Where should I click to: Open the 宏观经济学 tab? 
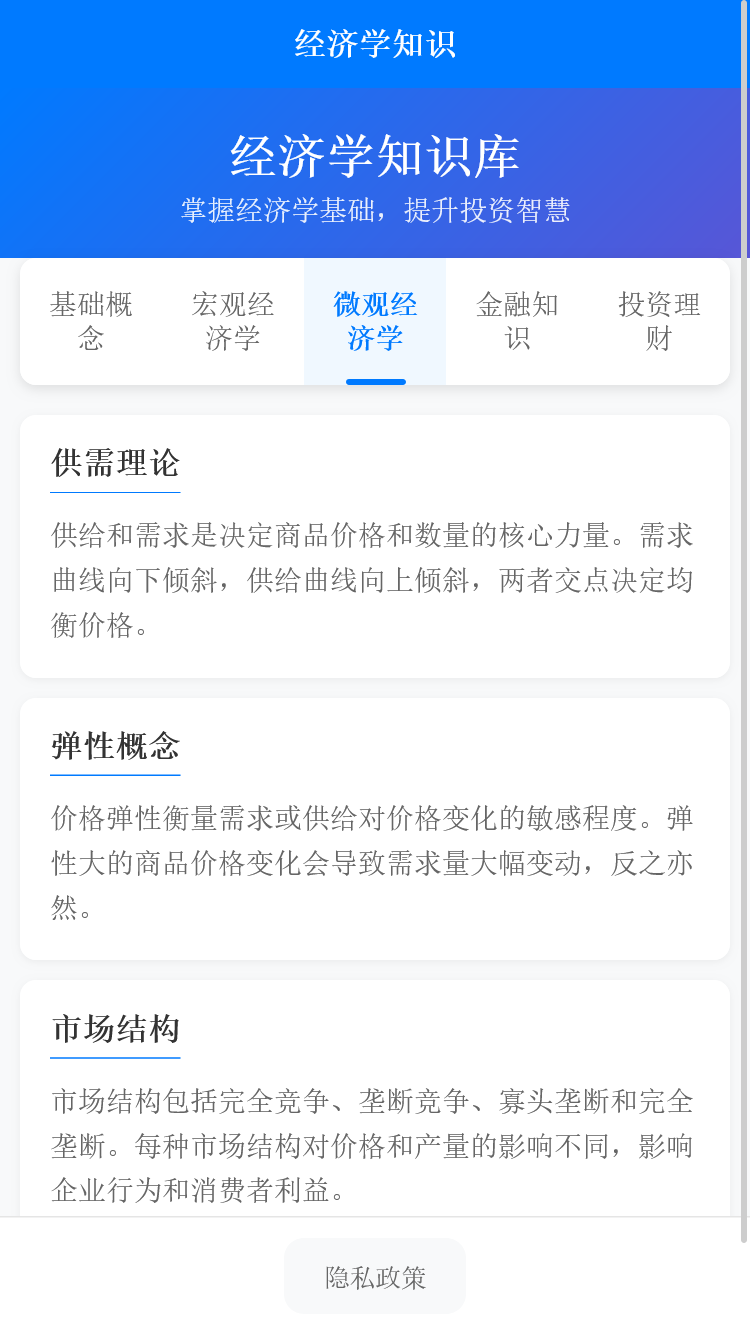click(x=232, y=322)
